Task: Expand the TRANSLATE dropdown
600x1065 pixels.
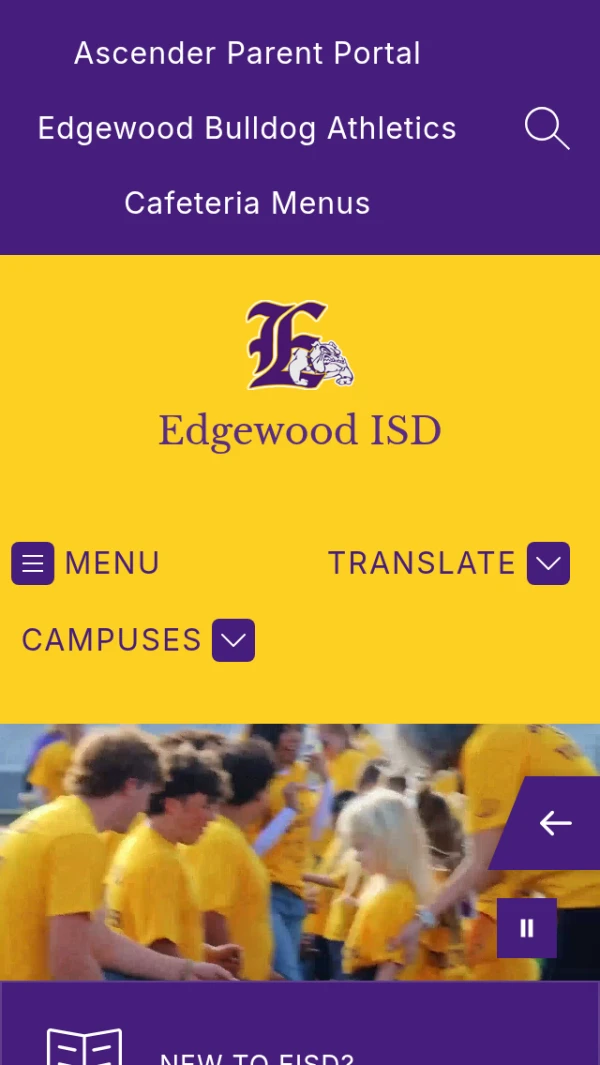Action: click(548, 563)
